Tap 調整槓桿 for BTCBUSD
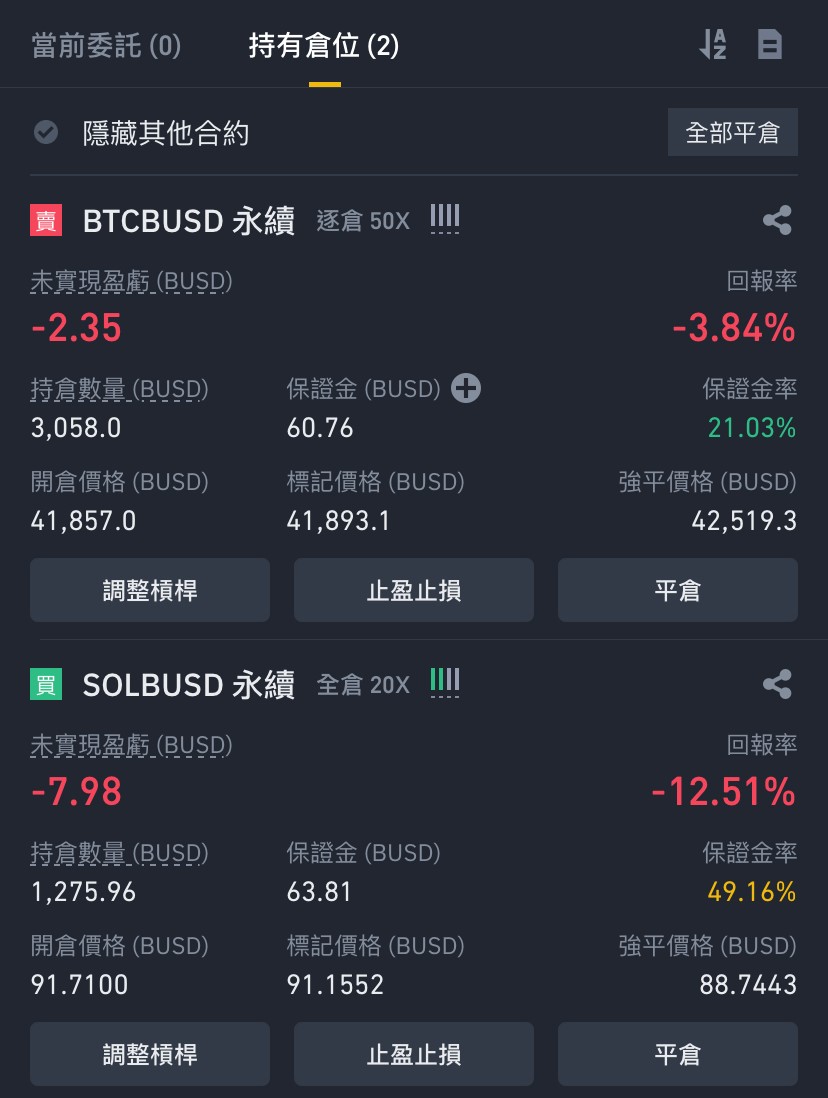 tap(150, 590)
